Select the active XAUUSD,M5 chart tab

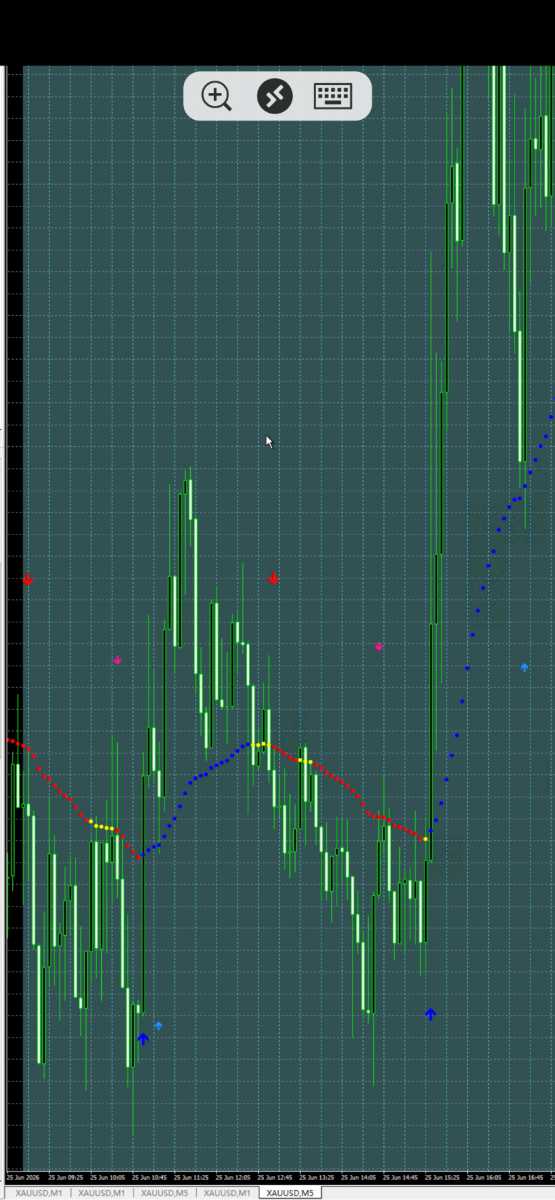[290, 1193]
